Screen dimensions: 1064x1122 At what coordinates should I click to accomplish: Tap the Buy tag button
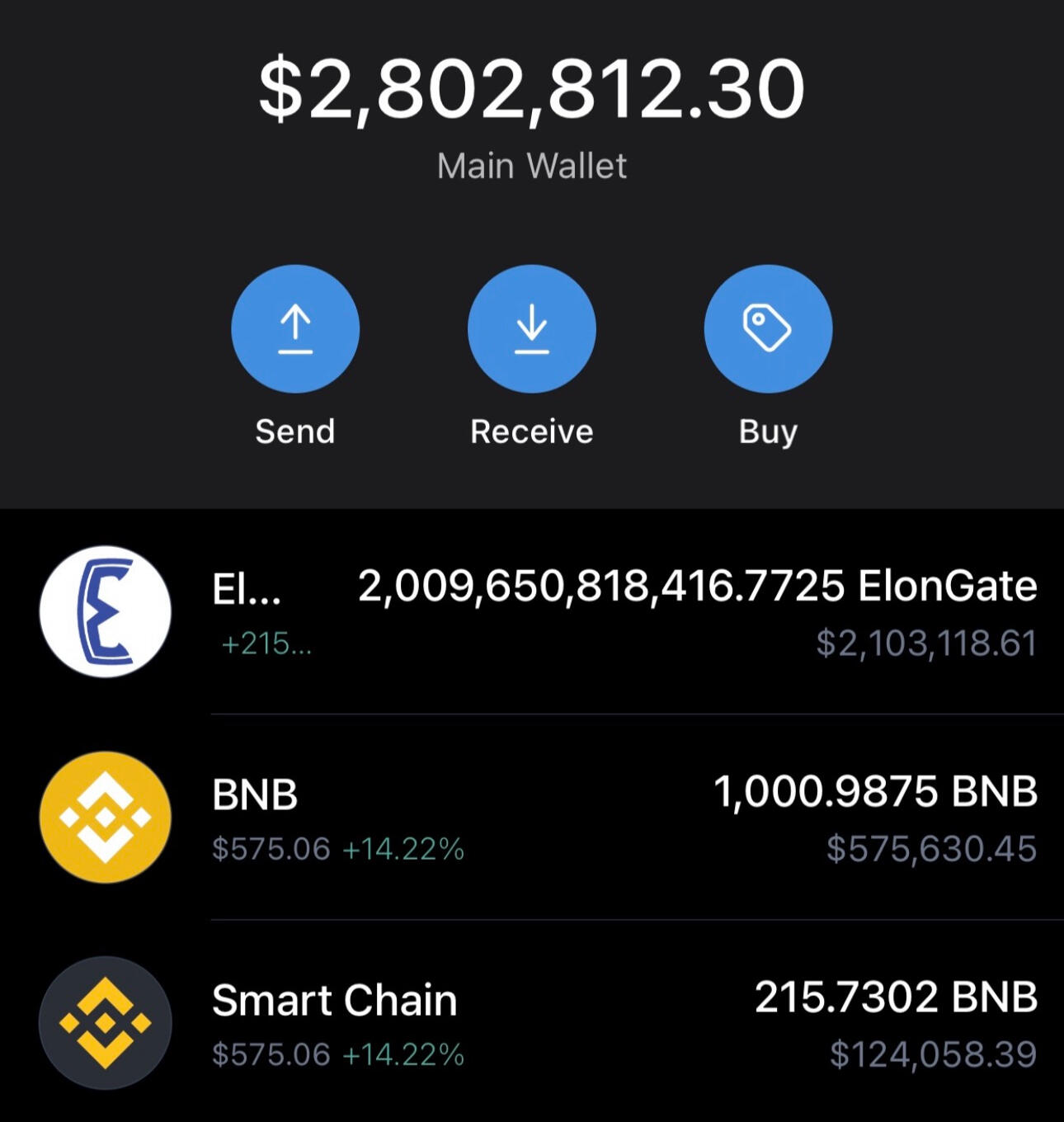[768, 329]
